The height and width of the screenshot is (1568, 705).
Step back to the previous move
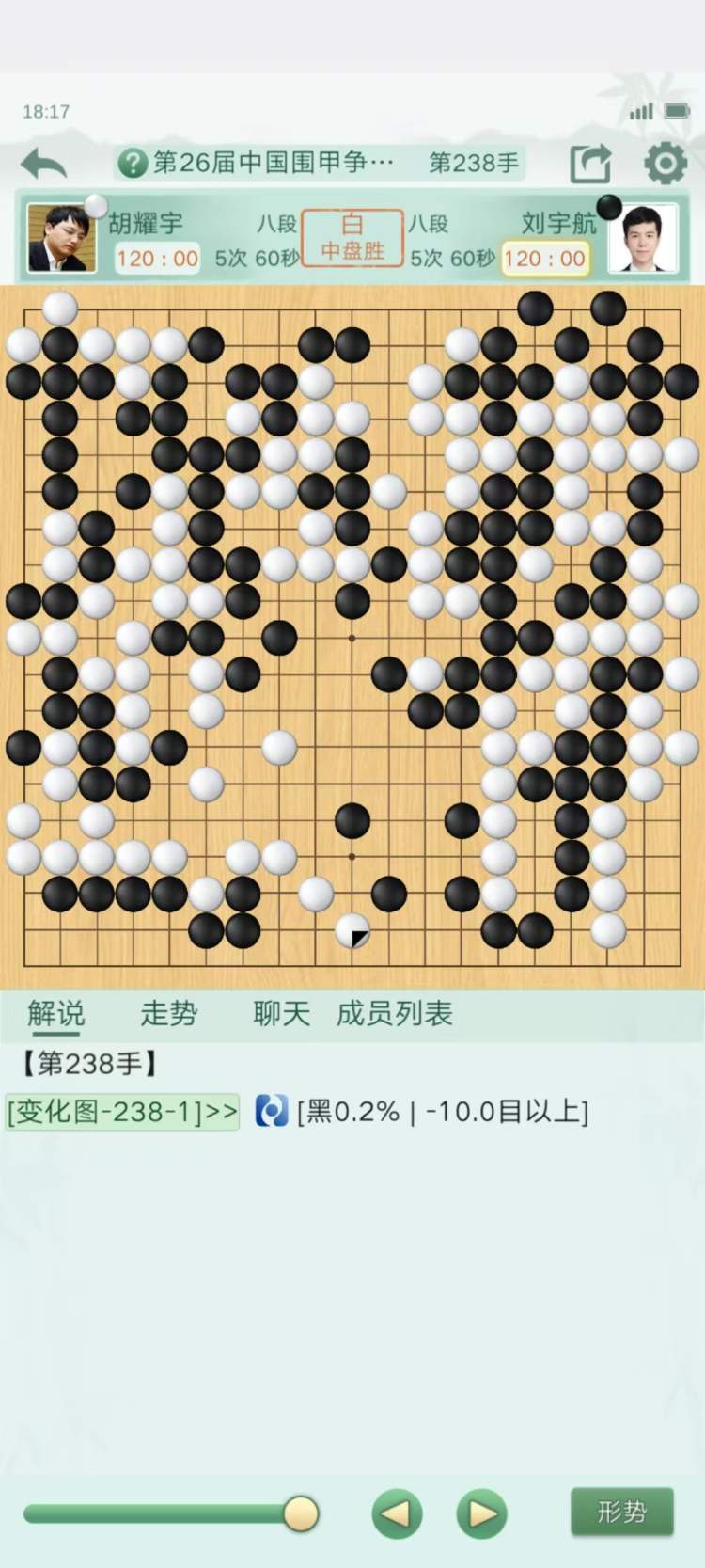point(397,1513)
